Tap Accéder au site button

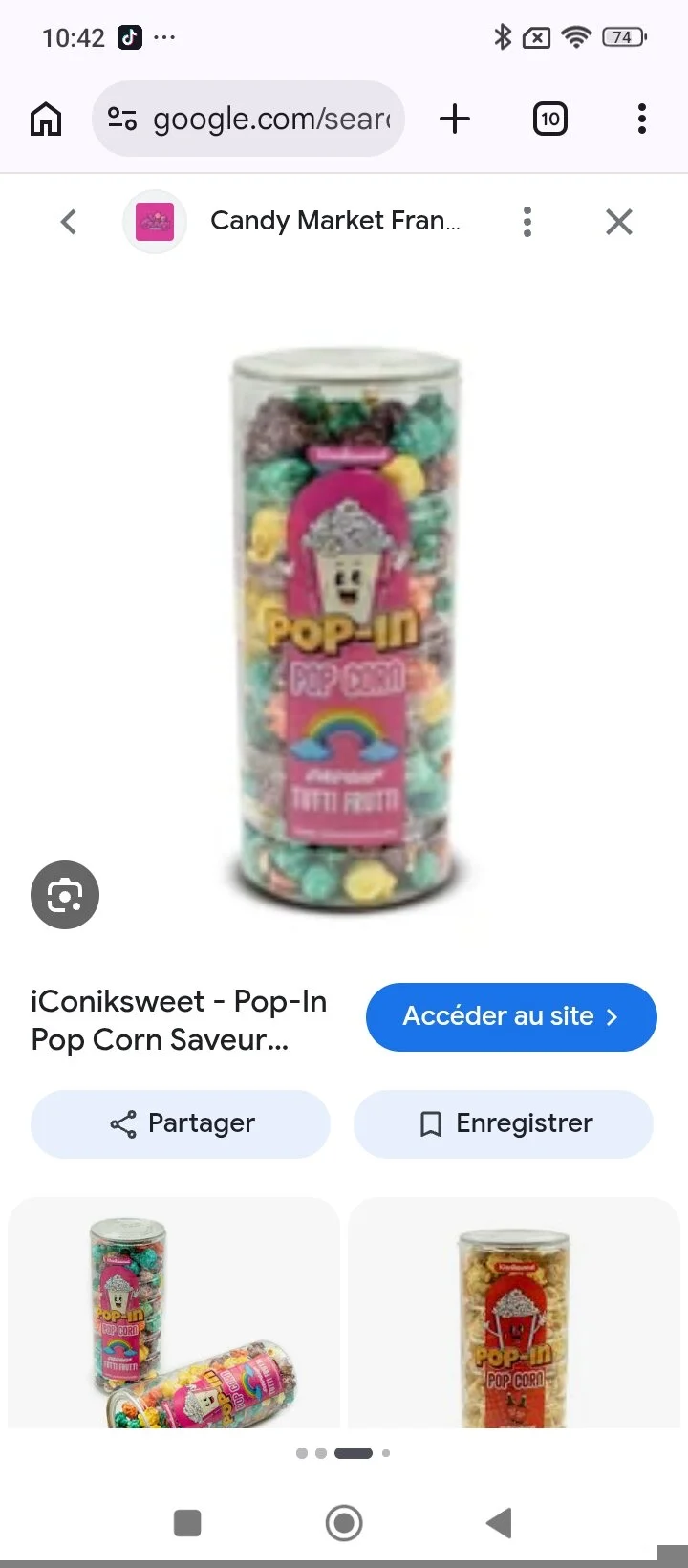tap(511, 1016)
